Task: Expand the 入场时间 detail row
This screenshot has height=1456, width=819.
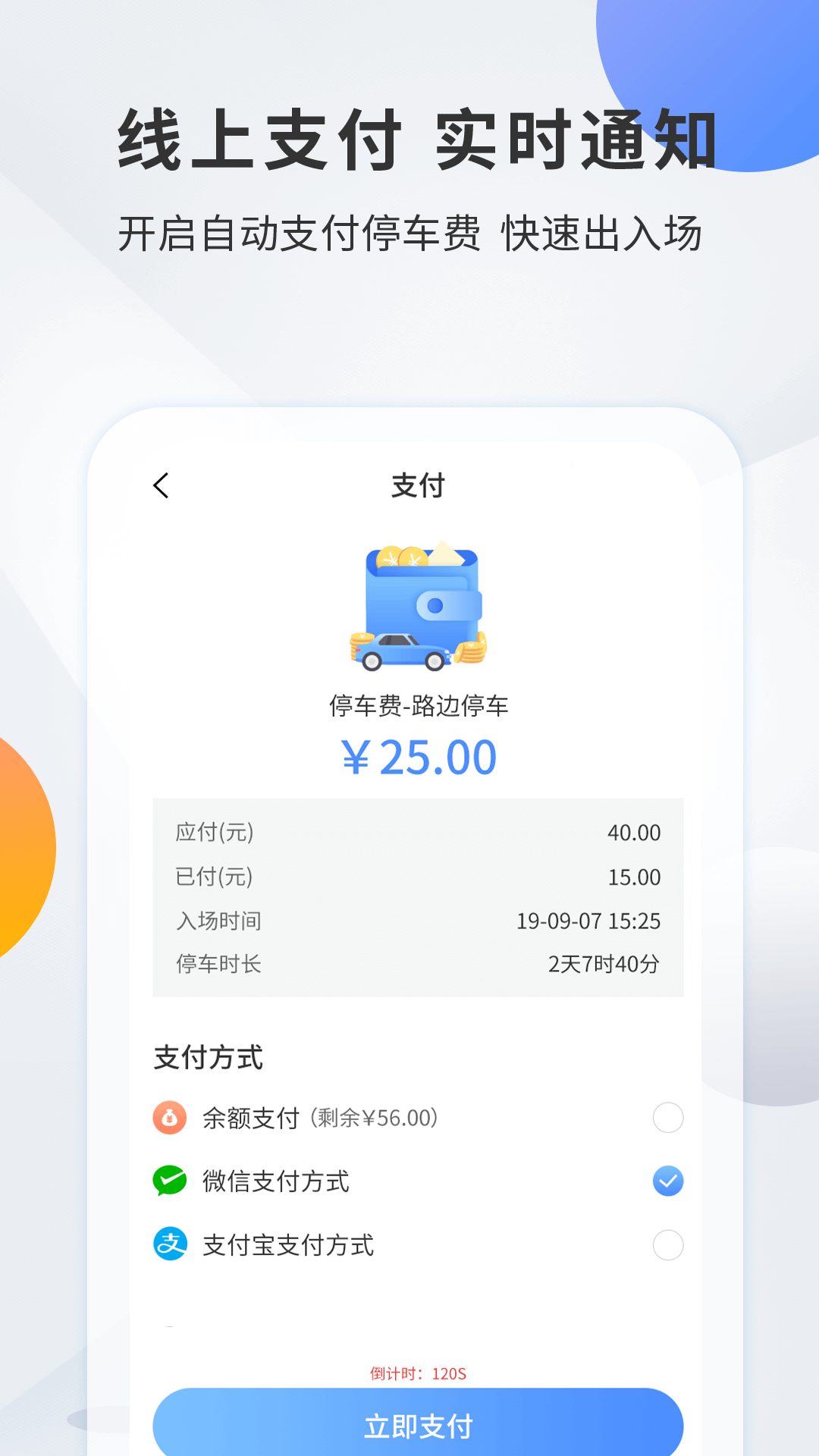Action: point(417,921)
